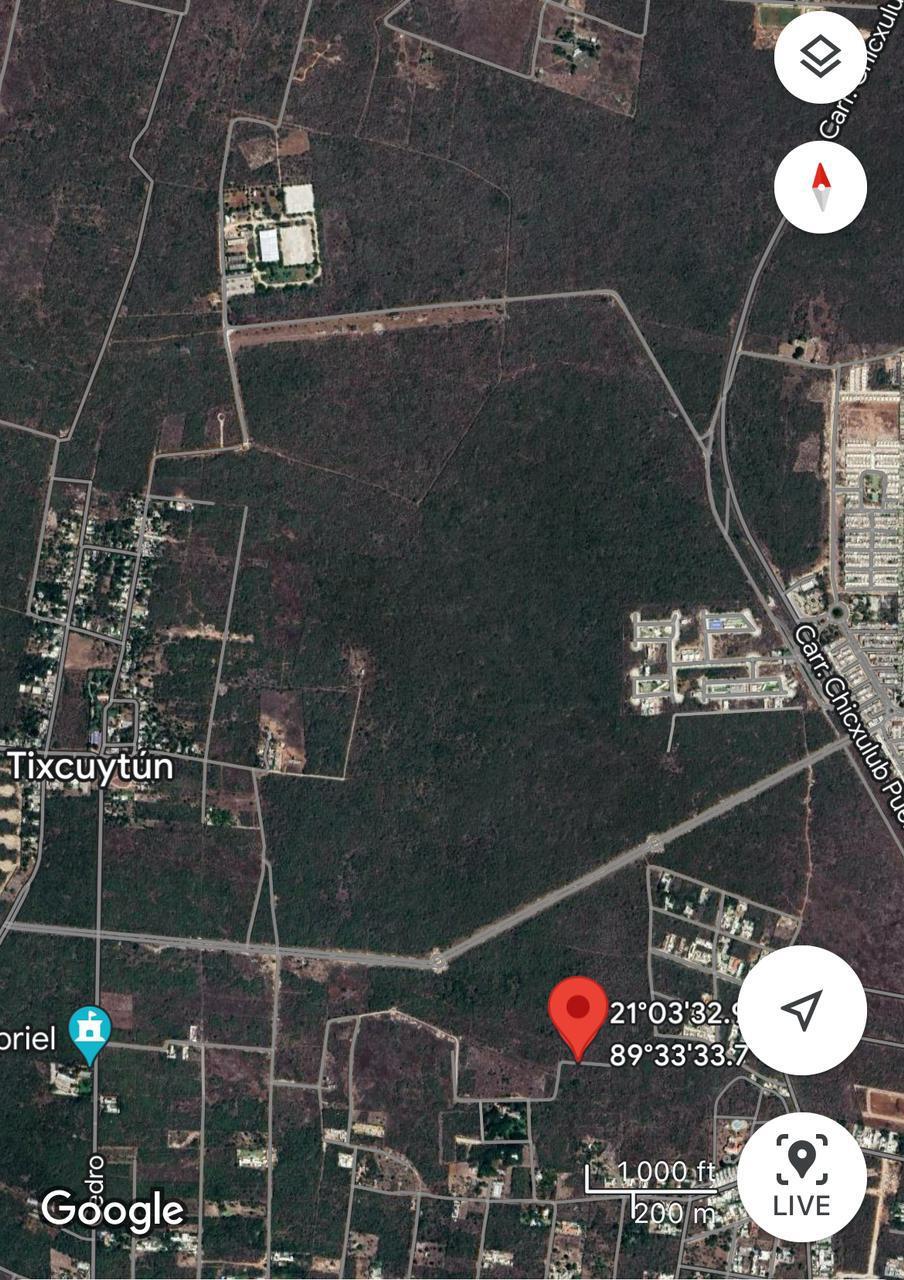Open the castle place marker

point(90,1030)
